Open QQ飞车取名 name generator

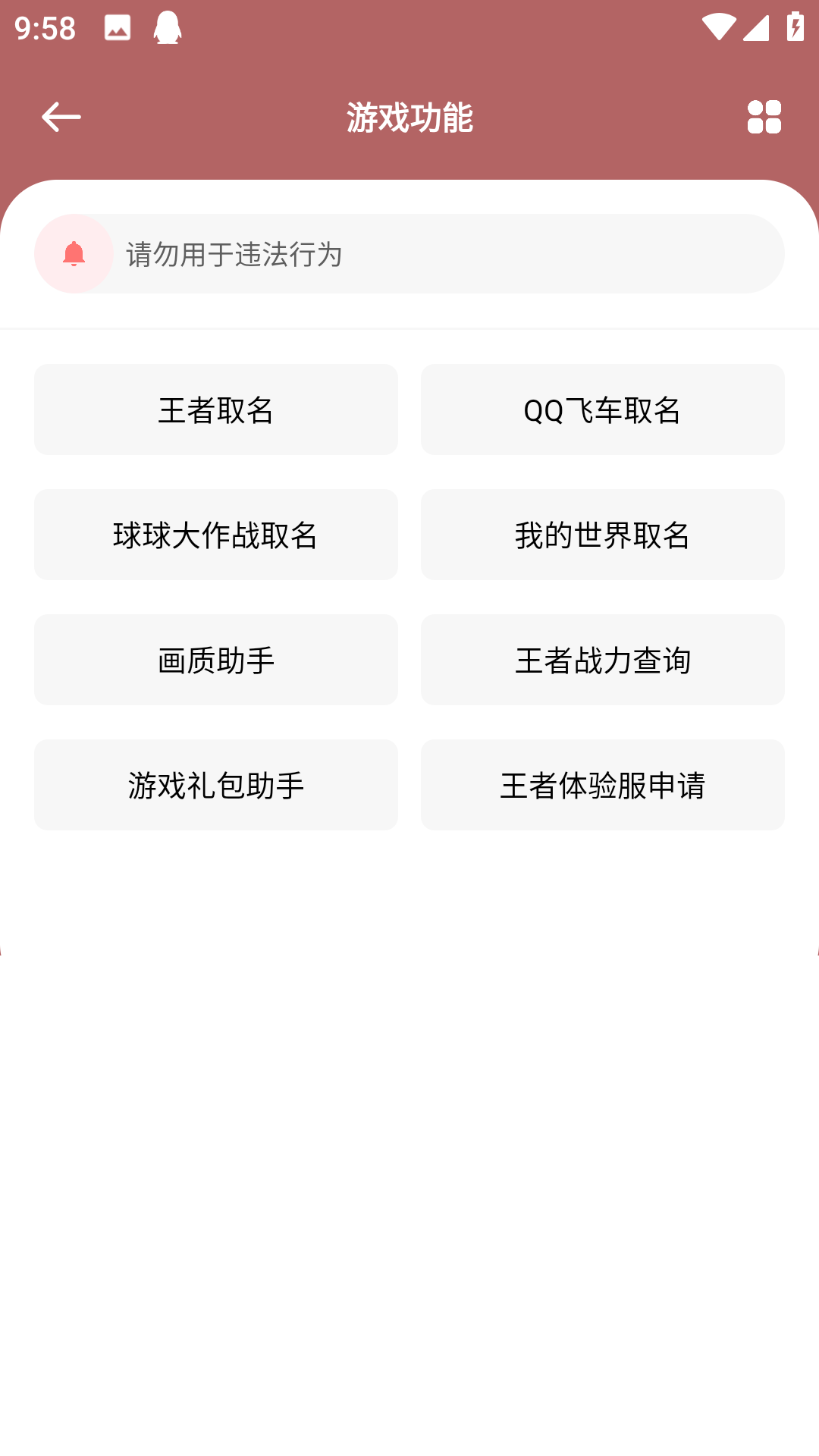point(603,409)
